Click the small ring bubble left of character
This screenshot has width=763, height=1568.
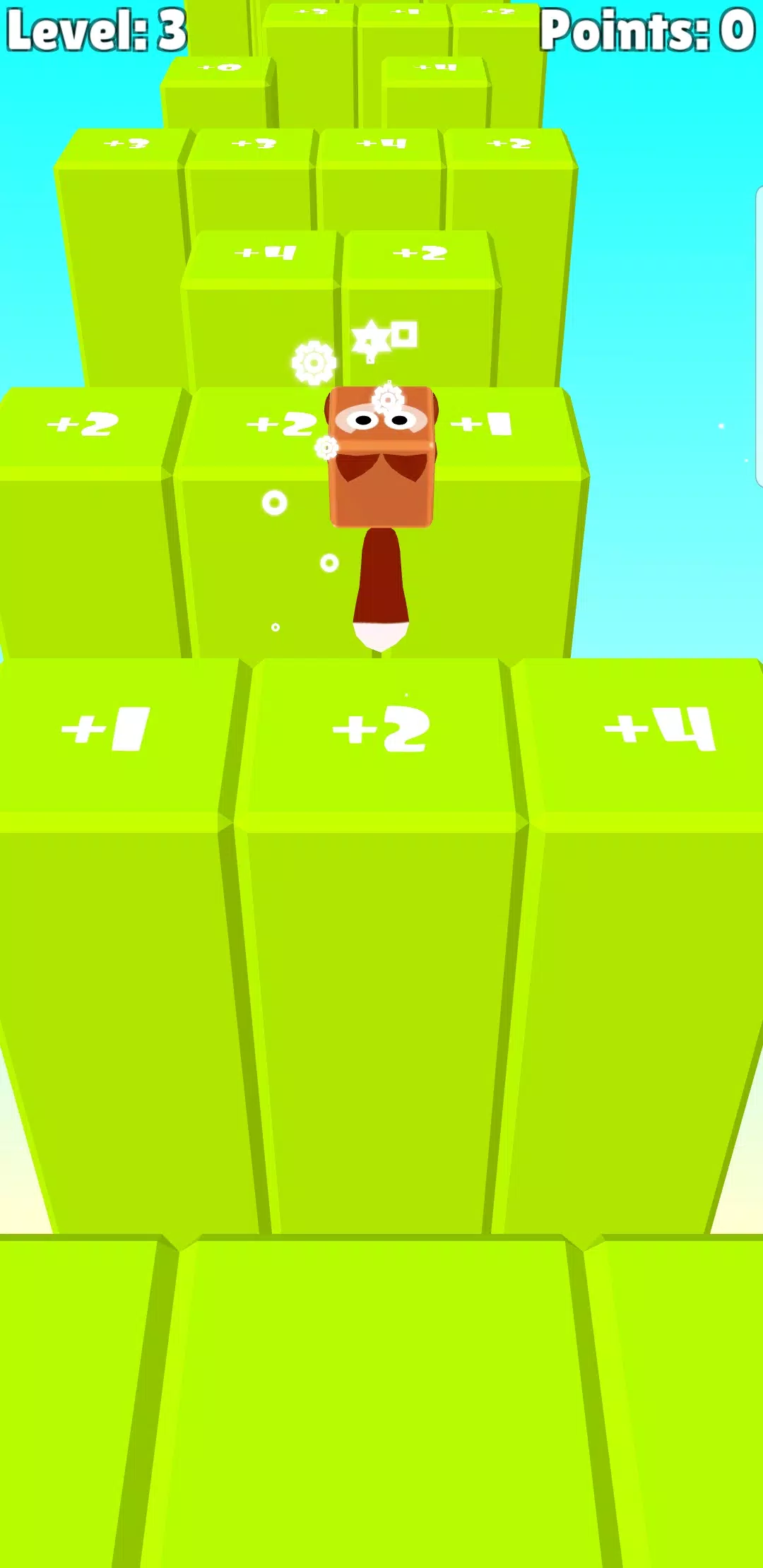pos(274,503)
